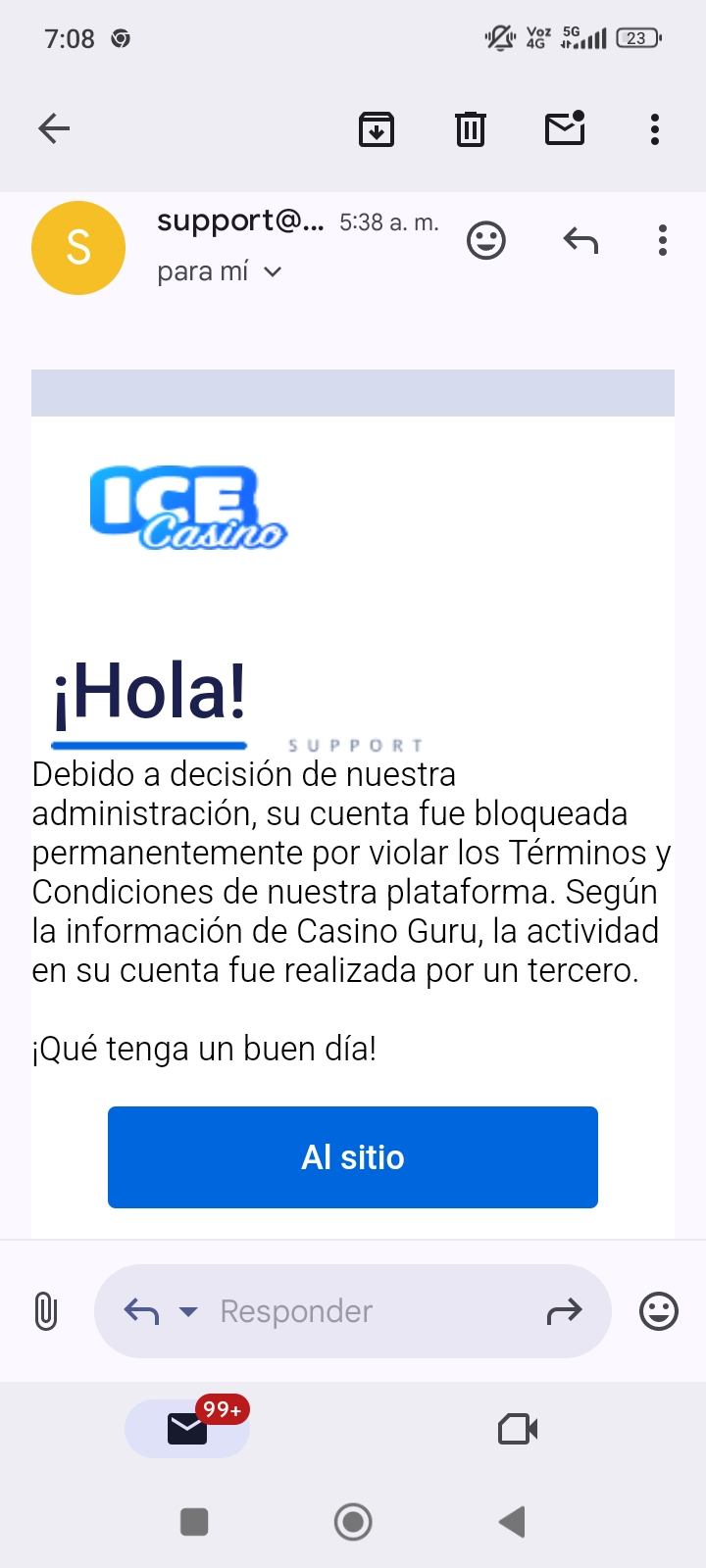
Task: Switch to the Mail tab
Action: 187,1429
